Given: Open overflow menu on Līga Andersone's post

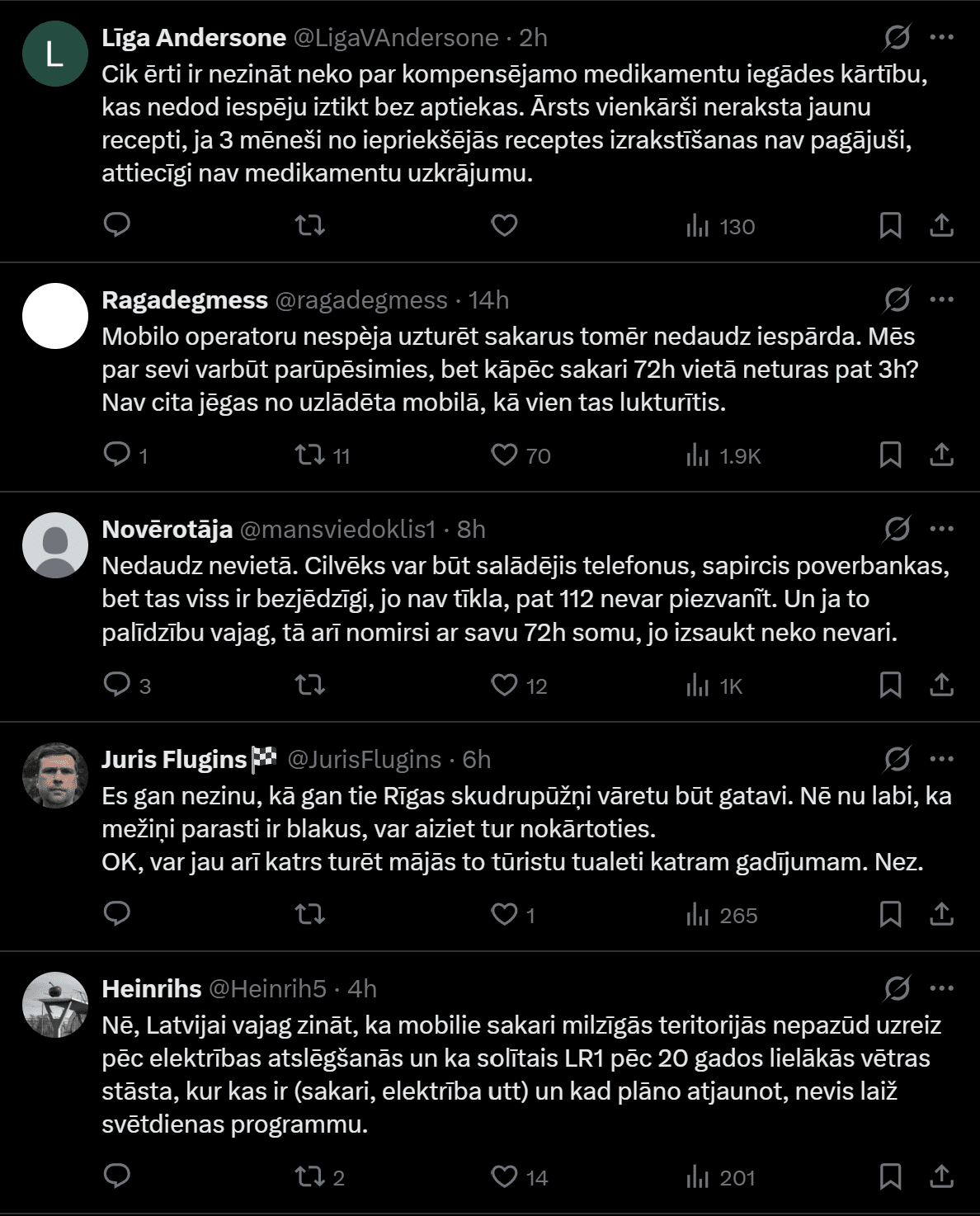Looking at the screenshot, I should [x=941, y=38].
